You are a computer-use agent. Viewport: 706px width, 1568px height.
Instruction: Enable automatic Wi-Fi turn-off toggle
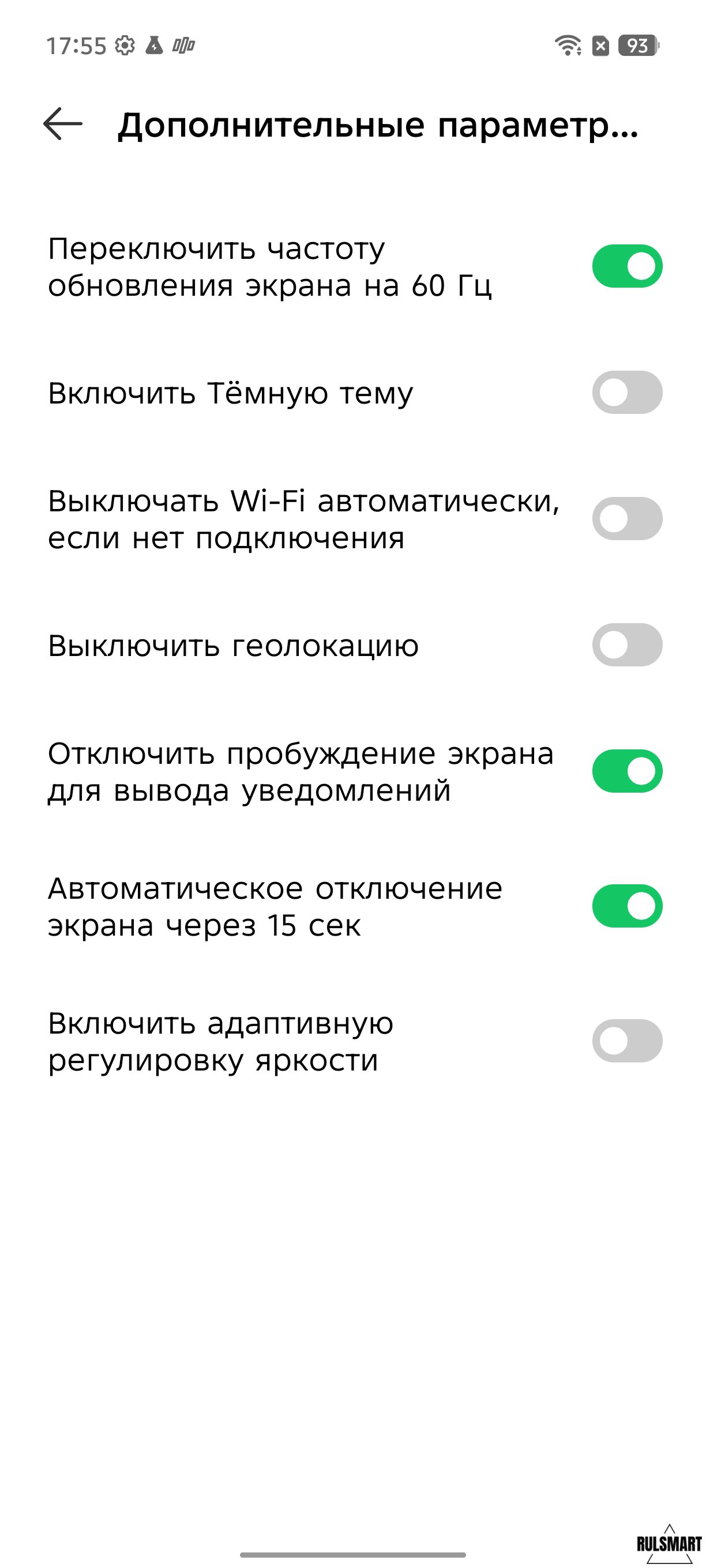(627, 519)
